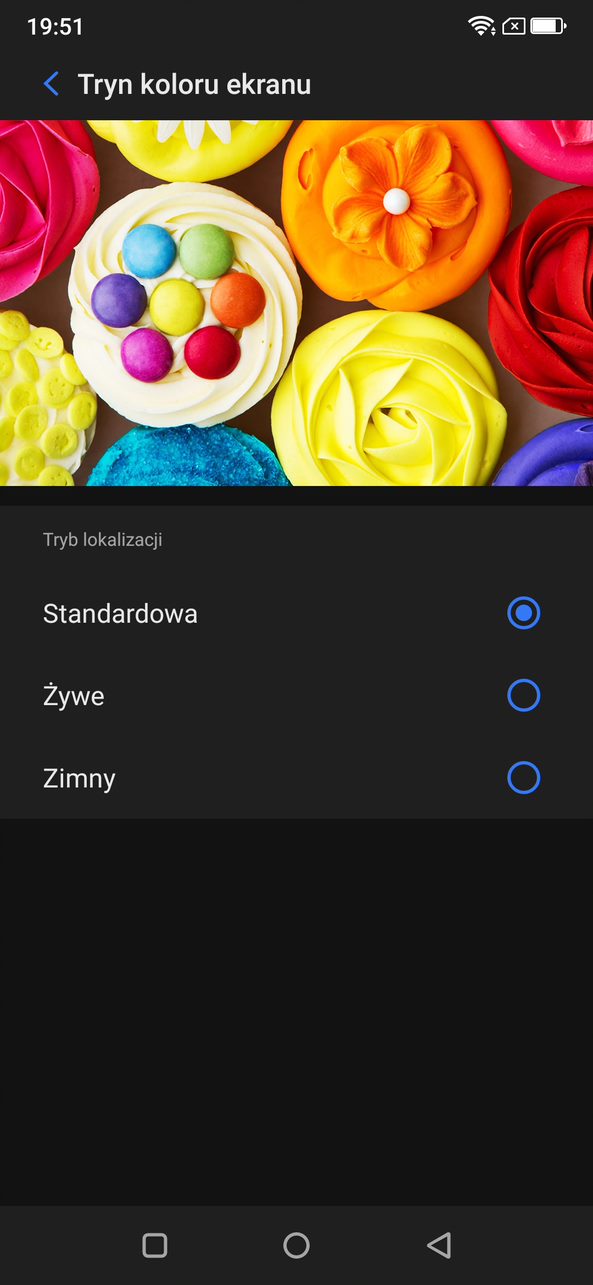Choose the Żywe color mode
This screenshot has height=1285, width=593.
[x=296, y=695]
